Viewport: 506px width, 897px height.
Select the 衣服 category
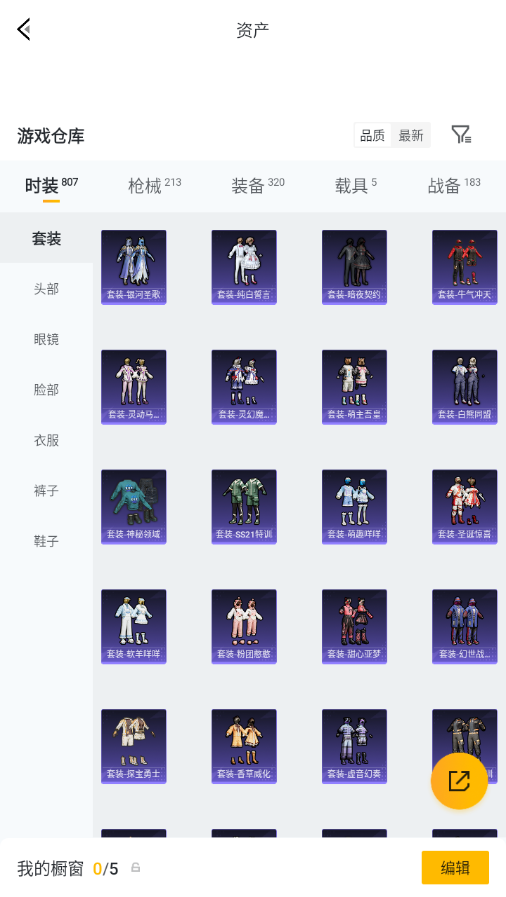(46, 439)
